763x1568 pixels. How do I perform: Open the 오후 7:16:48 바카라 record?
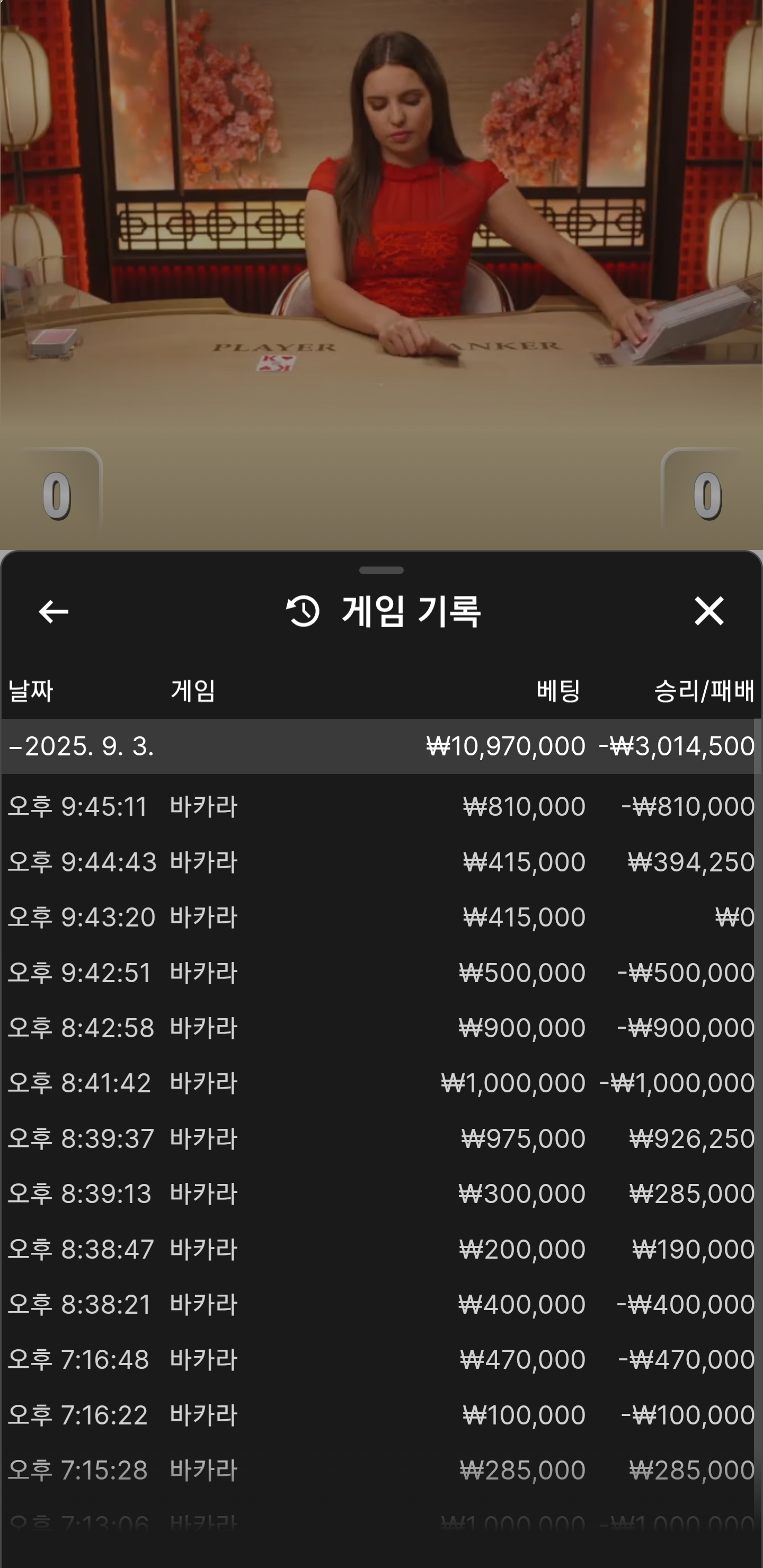click(x=381, y=1360)
